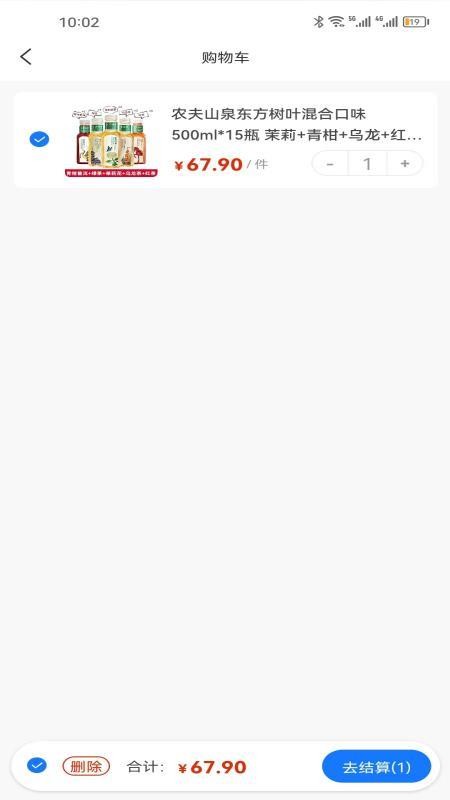The height and width of the screenshot is (800, 450).
Task: Uncheck the 农夫山泉东方树叶 item checkbox
Action: pos(39,139)
